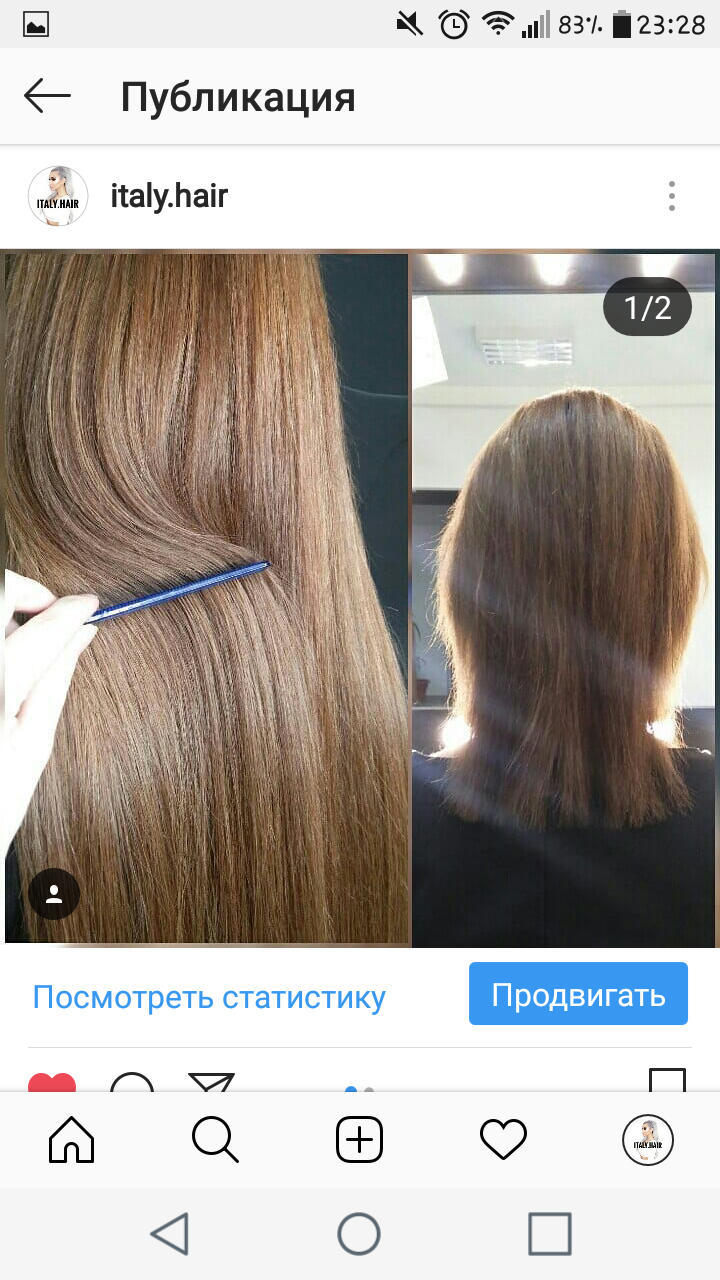Save the post with the bookmark icon
Screen dimensions: 720x1280
click(x=667, y=1080)
